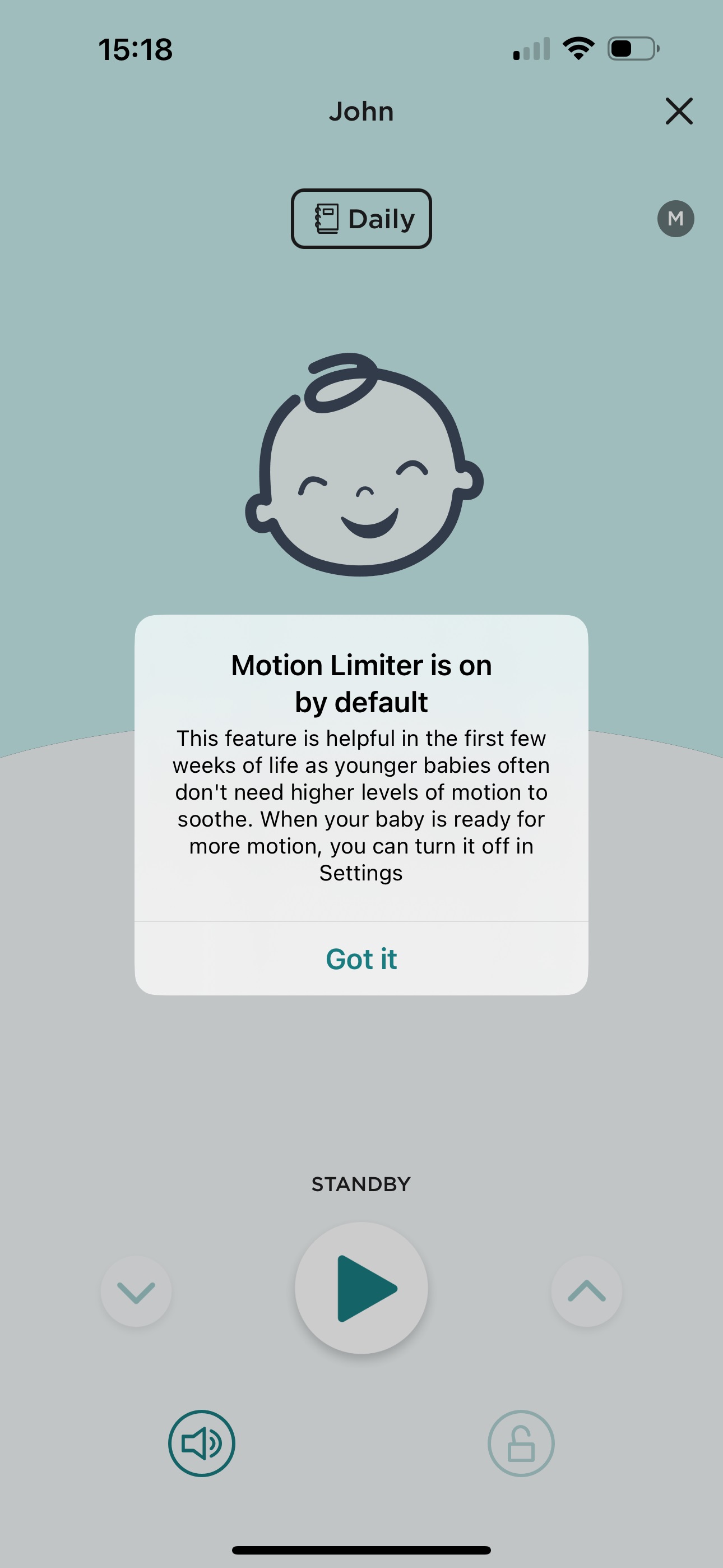The width and height of the screenshot is (723, 1568).
Task: Start the session with the play button
Action: pyautogui.click(x=361, y=1288)
